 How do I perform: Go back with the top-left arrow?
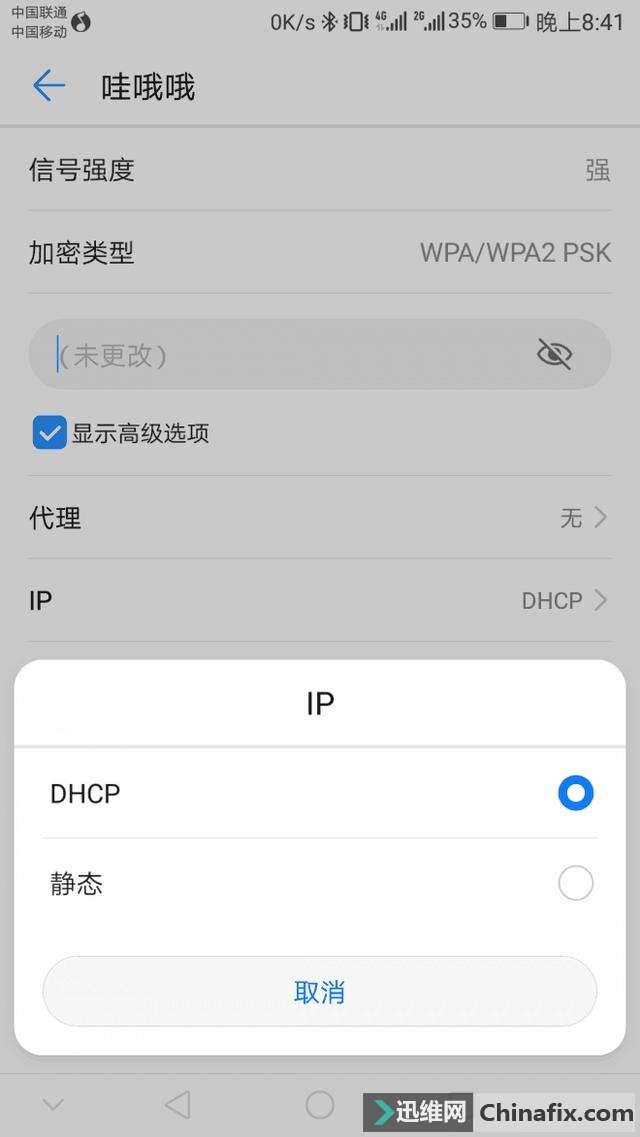click(x=49, y=87)
